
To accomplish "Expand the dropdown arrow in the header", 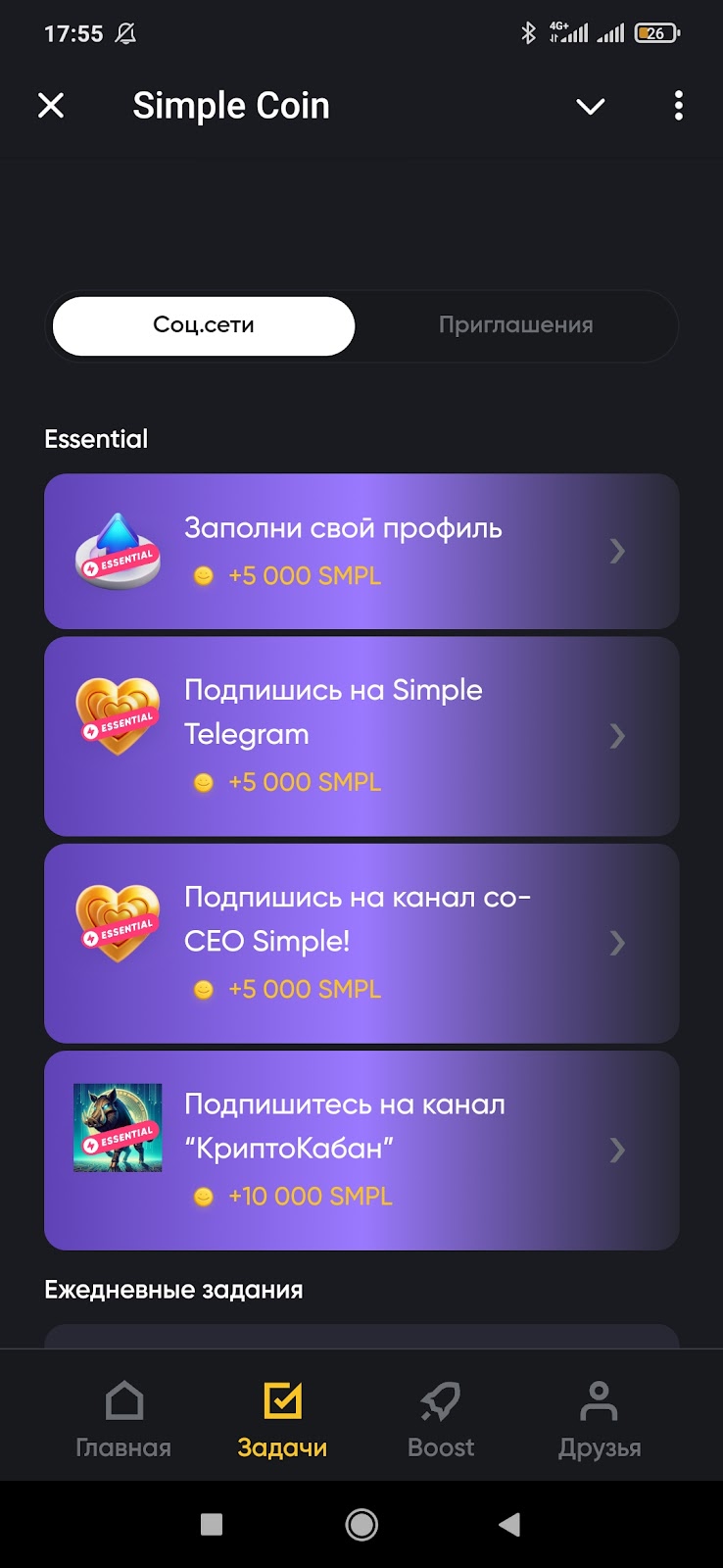I will [590, 106].
